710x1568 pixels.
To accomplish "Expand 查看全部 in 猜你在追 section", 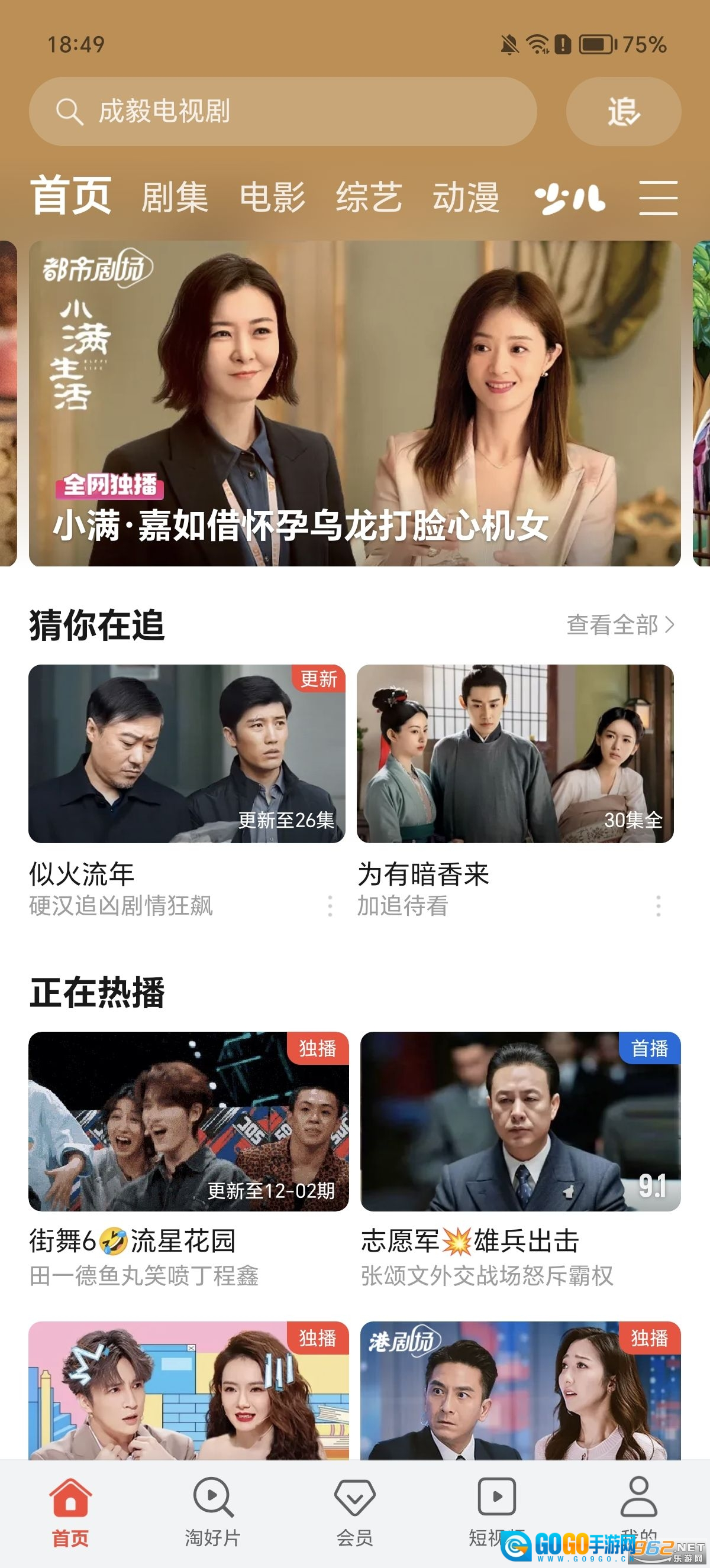I will point(615,623).
